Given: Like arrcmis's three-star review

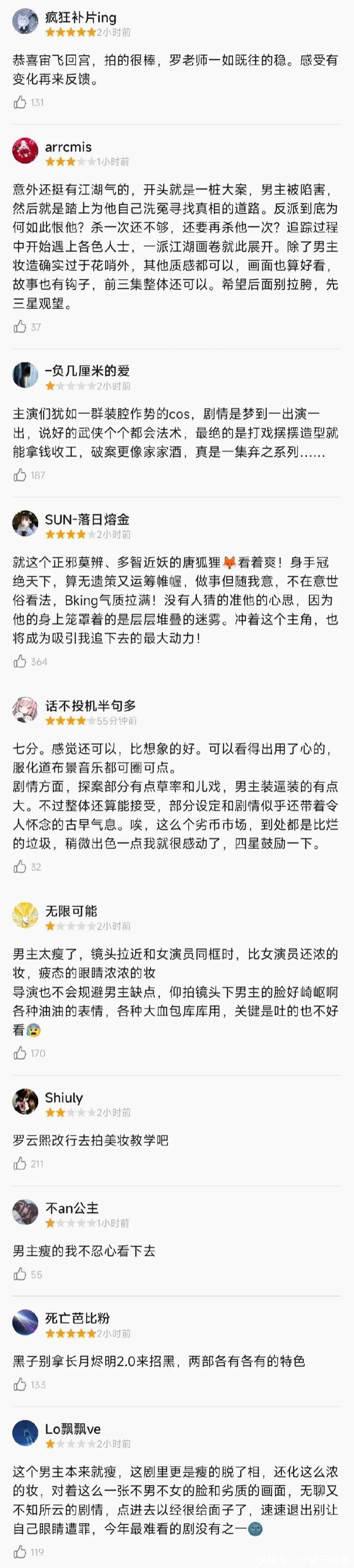Looking at the screenshot, I should click(x=20, y=327).
